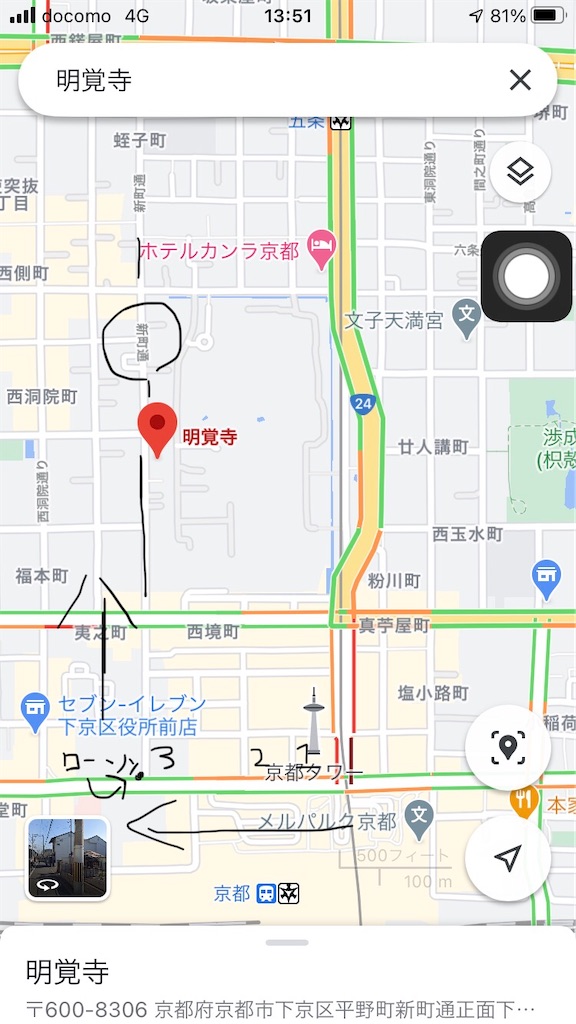
Task: Tap the 京都 station icon
Action: 278,894
